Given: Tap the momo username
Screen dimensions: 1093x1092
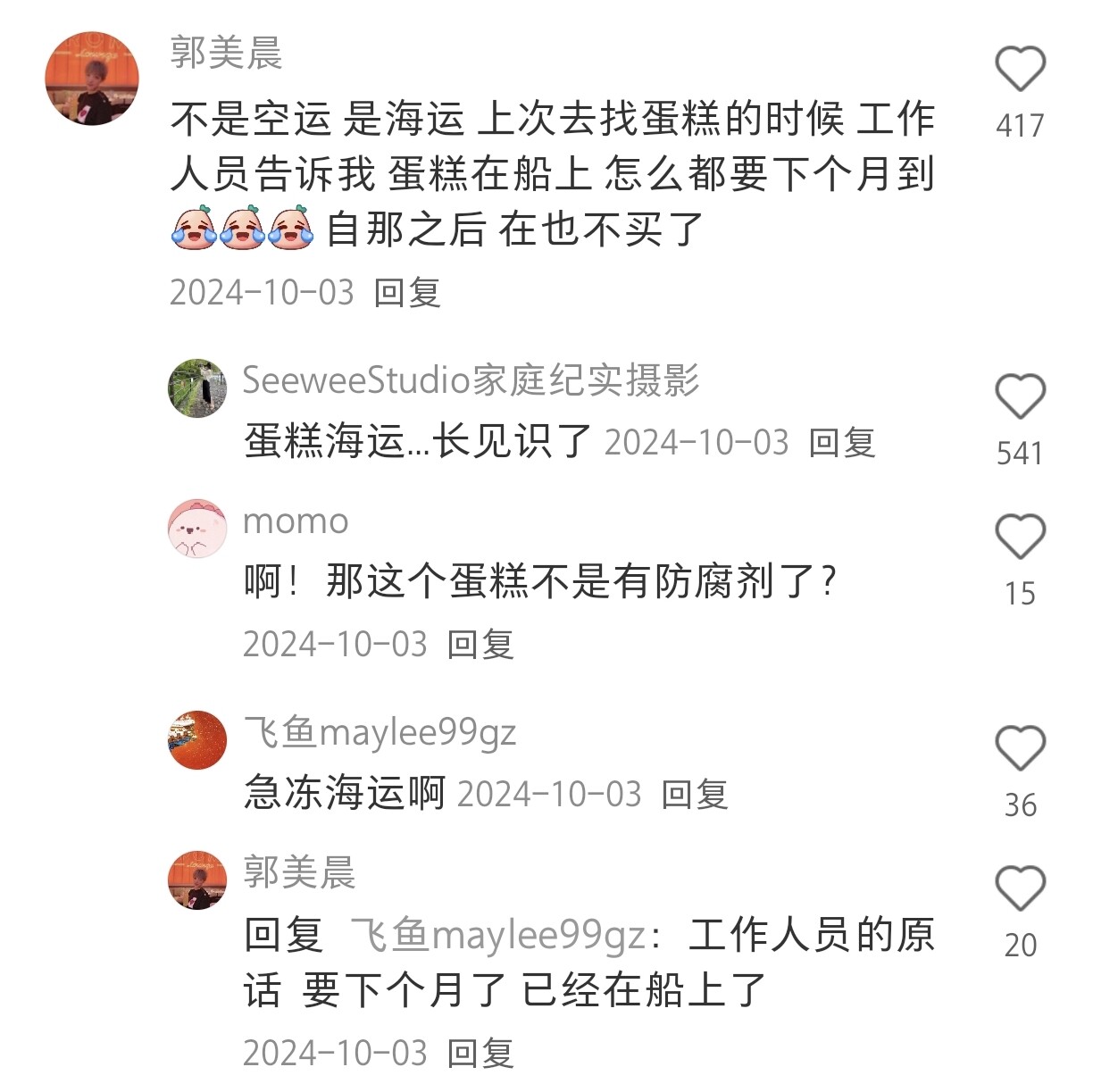Looking at the screenshot, I should click(296, 521).
